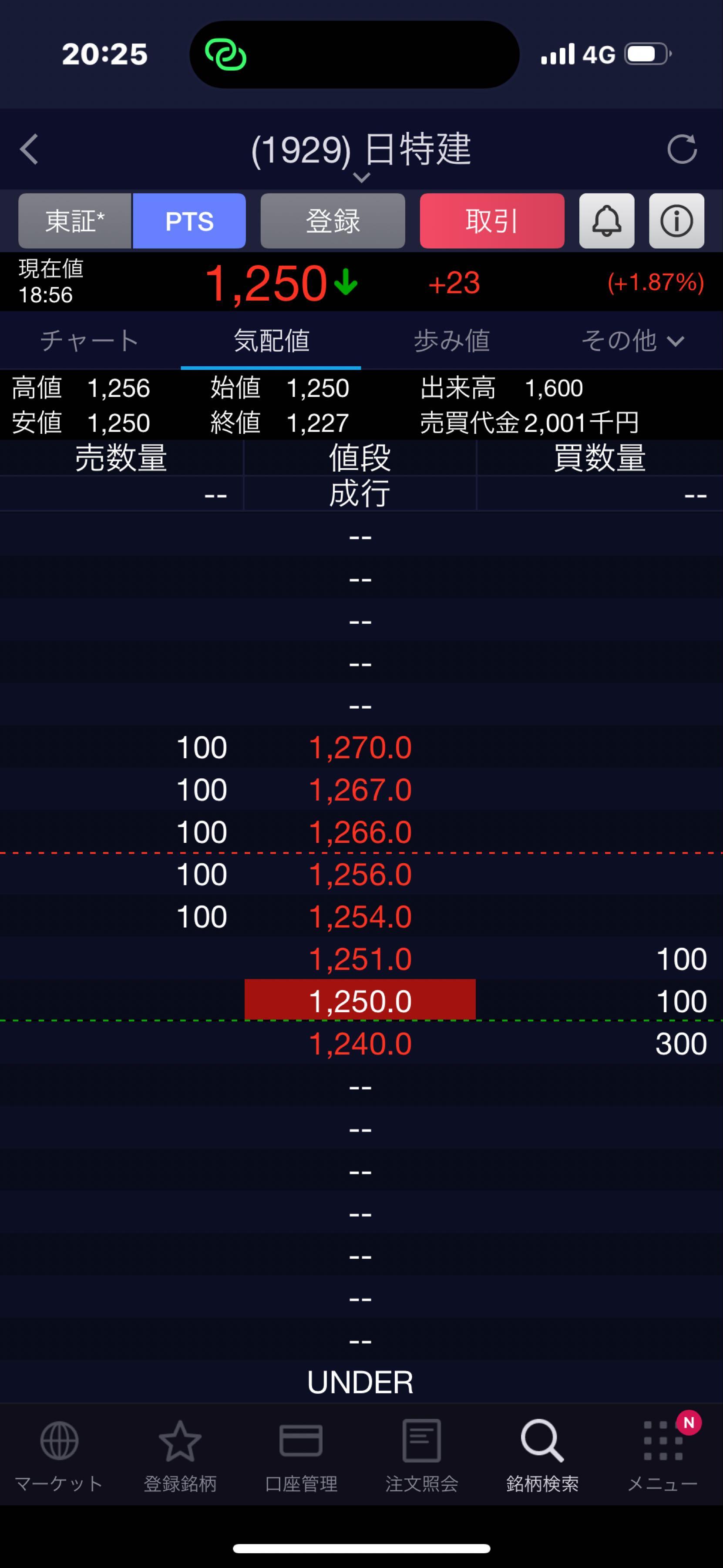
Task: Open the price alert bell
Action: pyautogui.click(x=606, y=221)
